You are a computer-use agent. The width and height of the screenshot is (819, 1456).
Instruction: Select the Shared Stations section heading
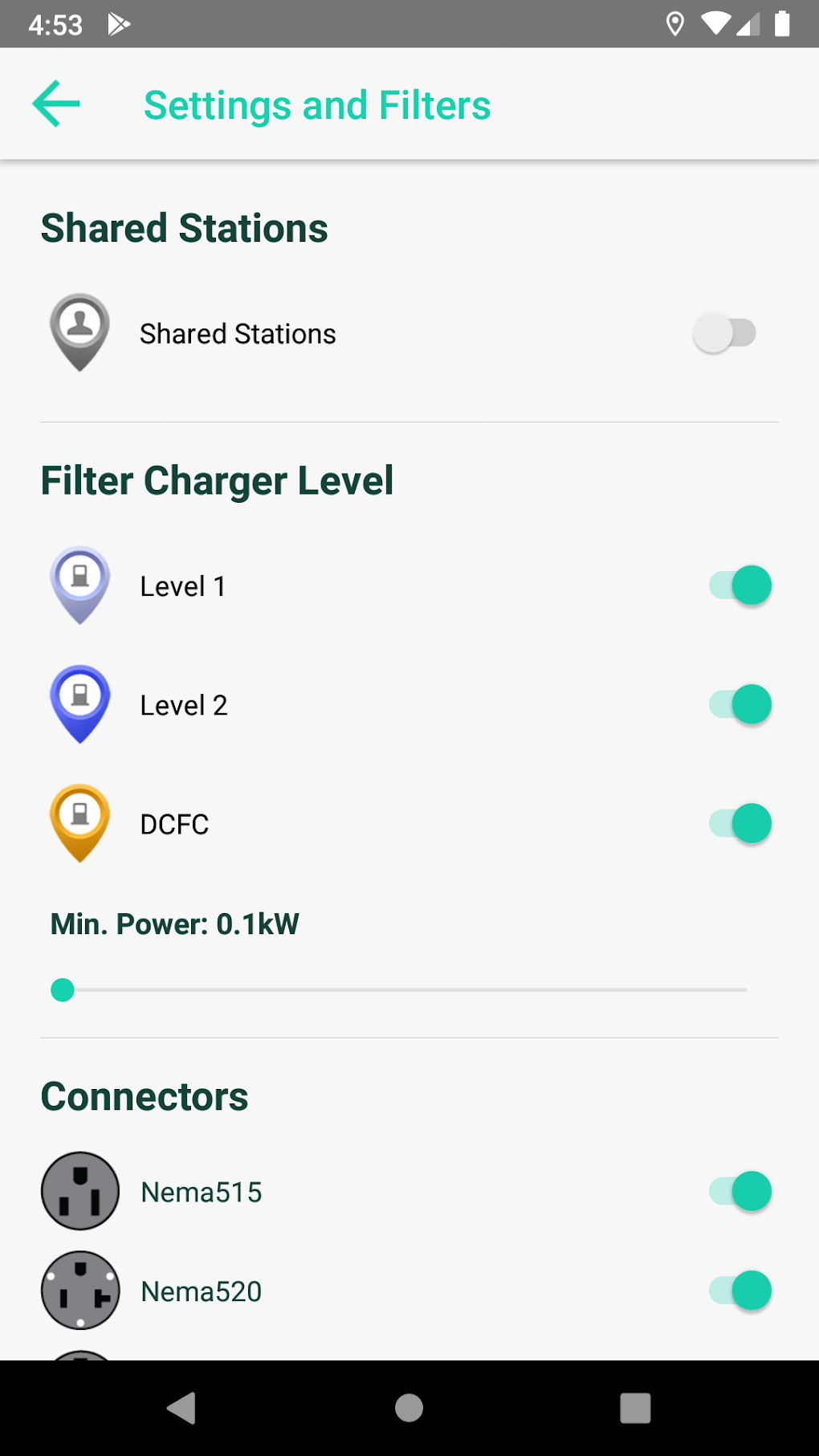coord(185,228)
